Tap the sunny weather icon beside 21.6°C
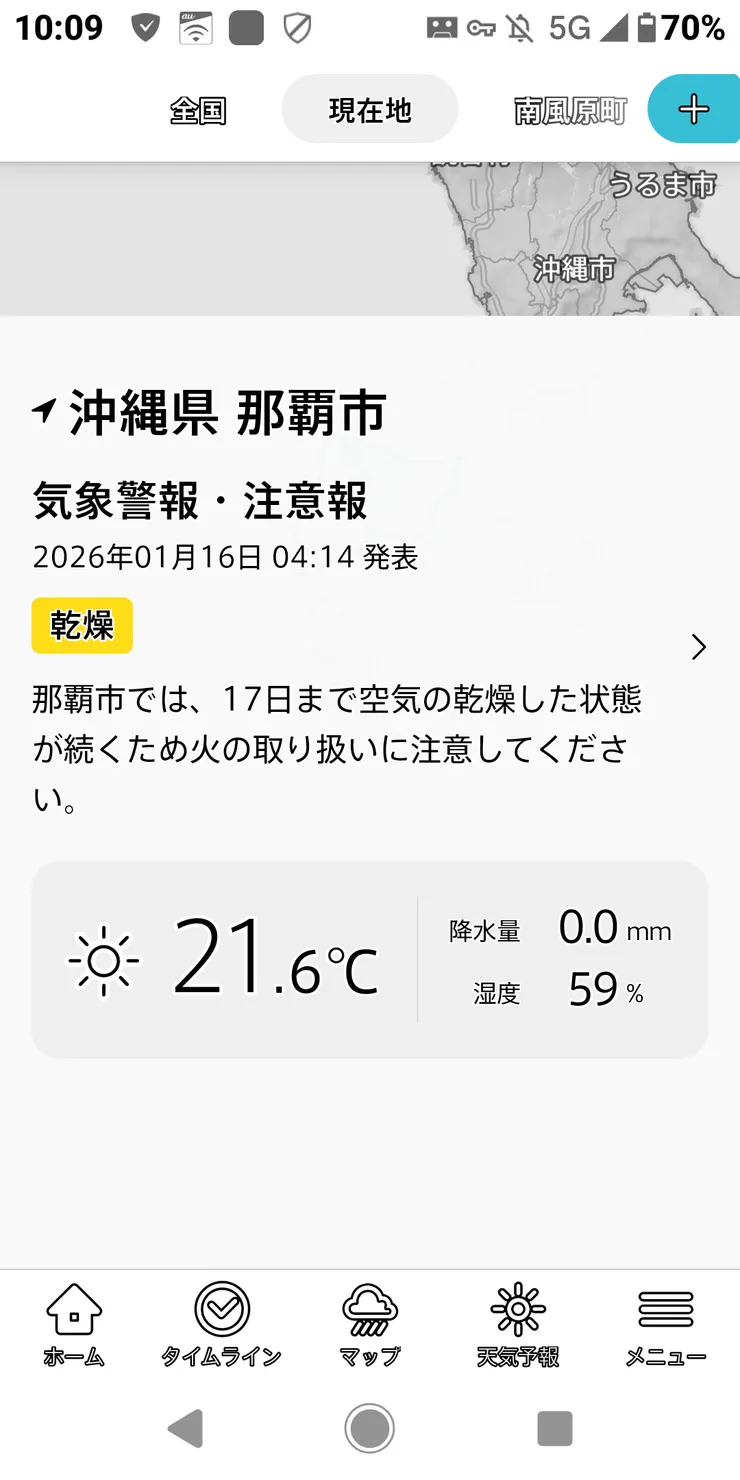The image size is (740, 1480). click(x=103, y=958)
